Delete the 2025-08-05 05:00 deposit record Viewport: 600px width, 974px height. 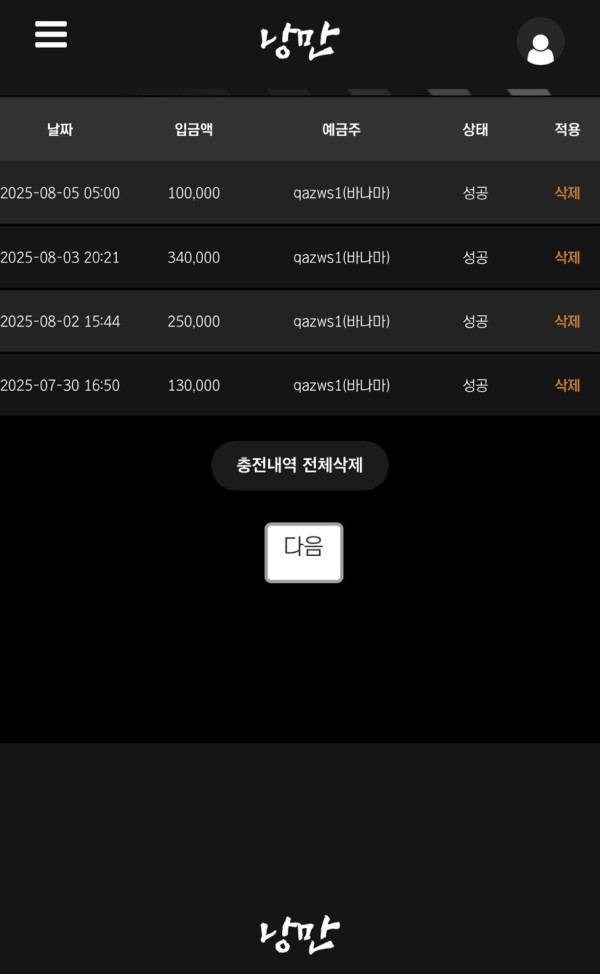[x=567, y=193]
